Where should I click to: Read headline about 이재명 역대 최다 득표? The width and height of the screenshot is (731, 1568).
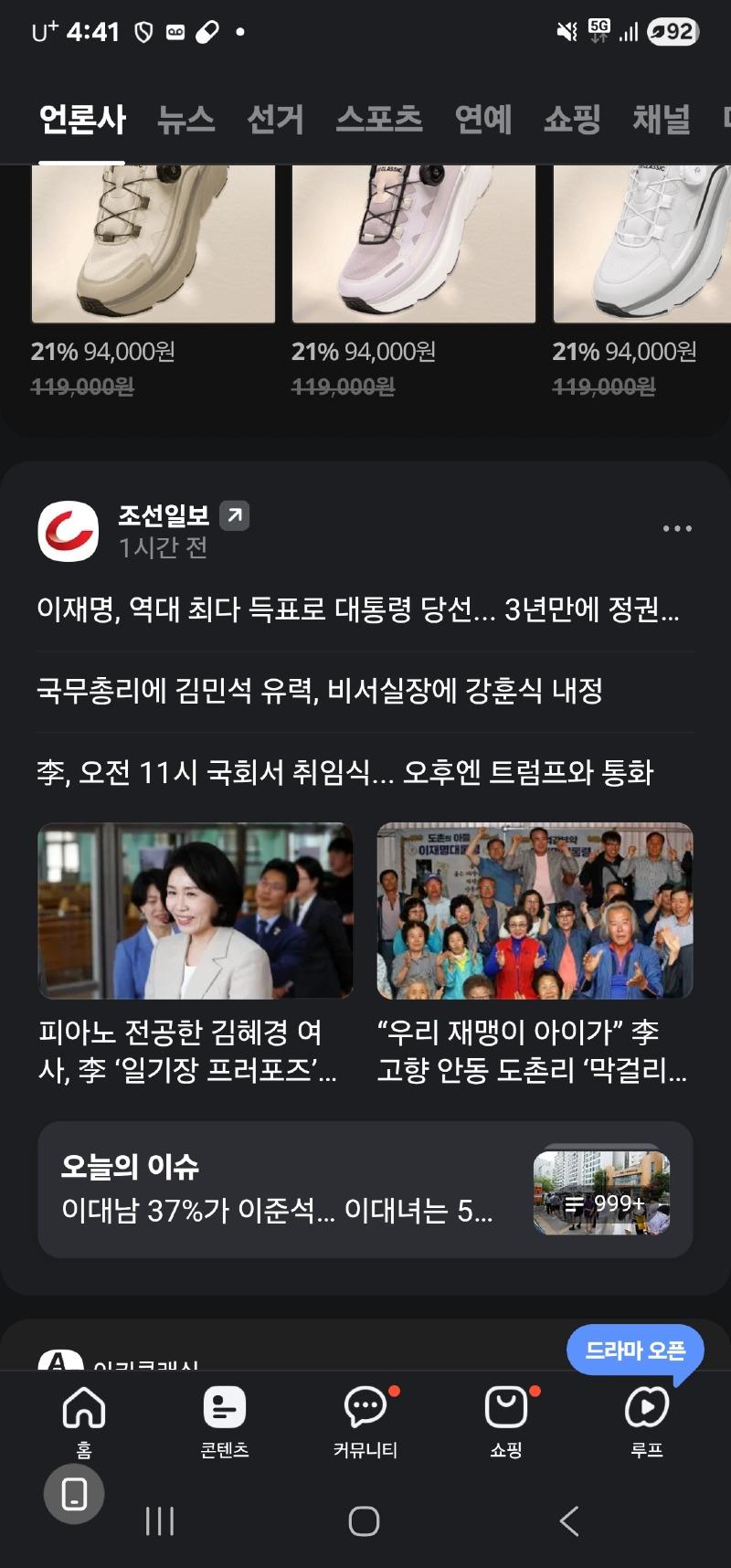tap(357, 609)
